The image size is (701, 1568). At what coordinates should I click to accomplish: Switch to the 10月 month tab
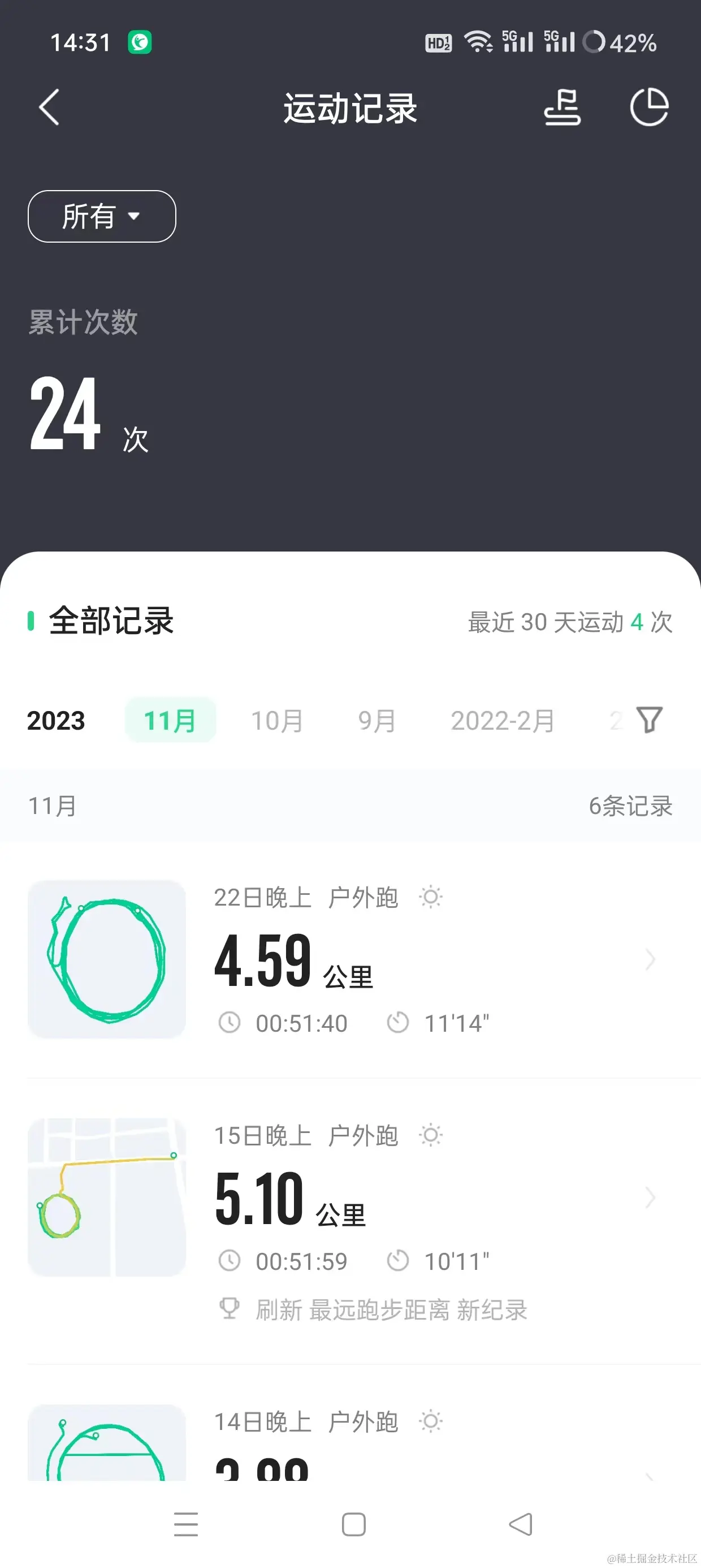click(277, 720)
